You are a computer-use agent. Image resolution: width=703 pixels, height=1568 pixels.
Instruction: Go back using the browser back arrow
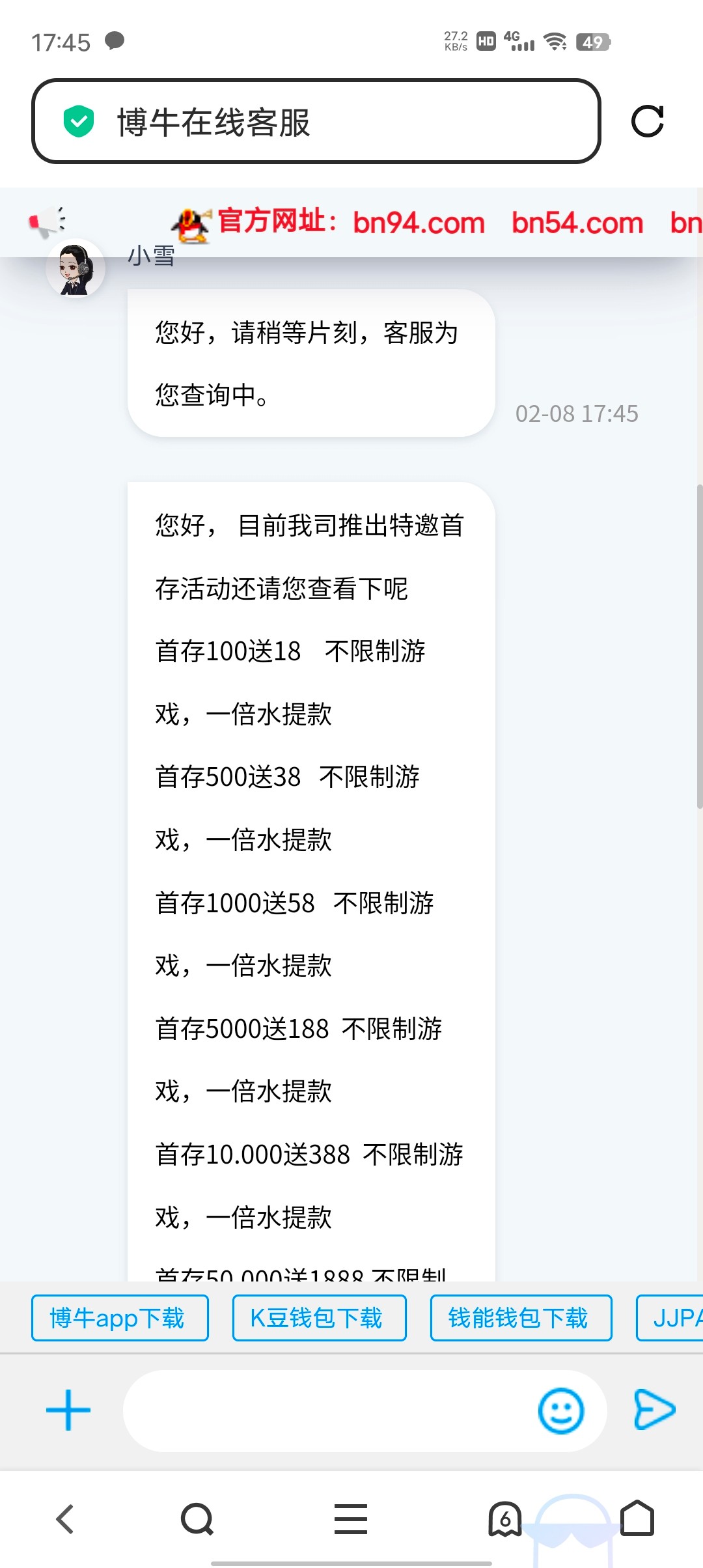pos(65,1519)
